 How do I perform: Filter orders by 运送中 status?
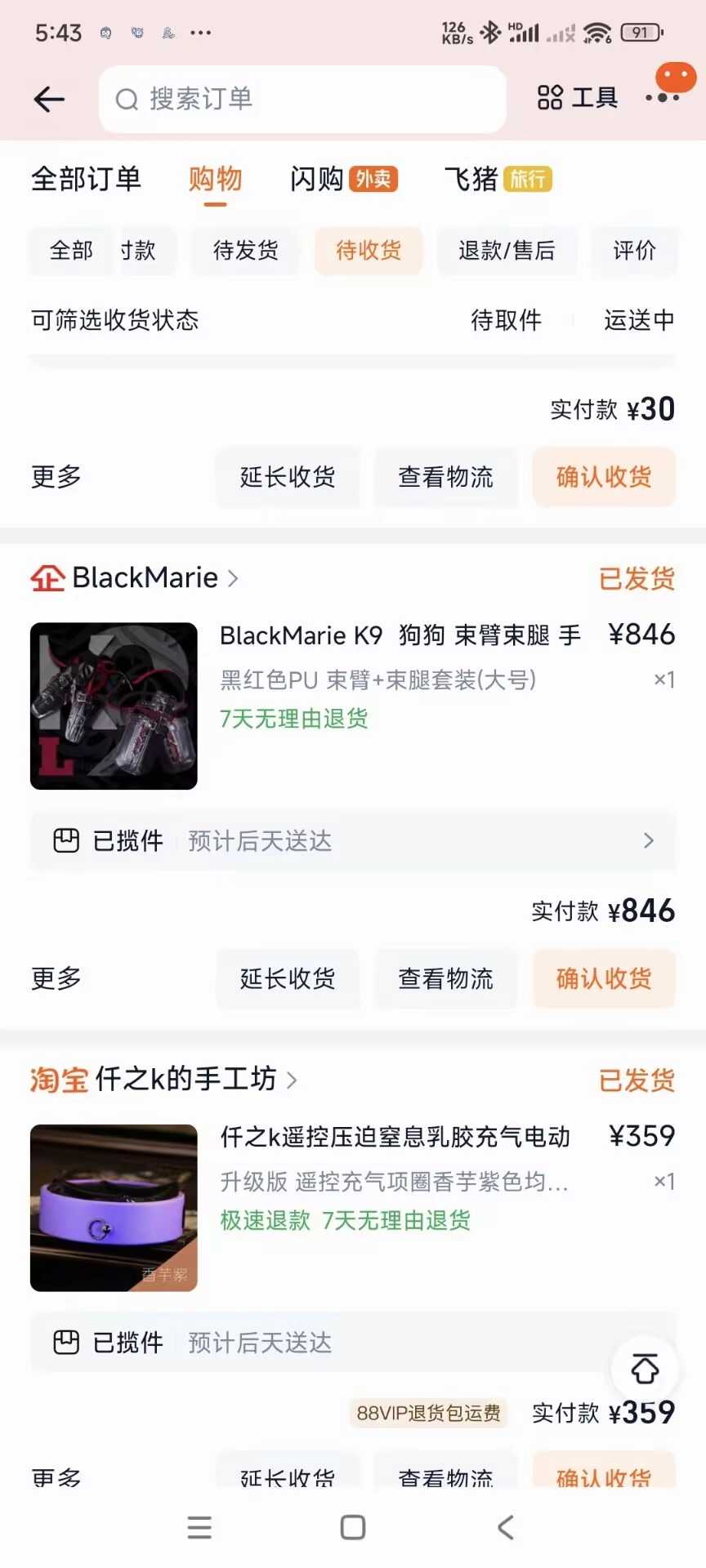[x=639, y=320]
